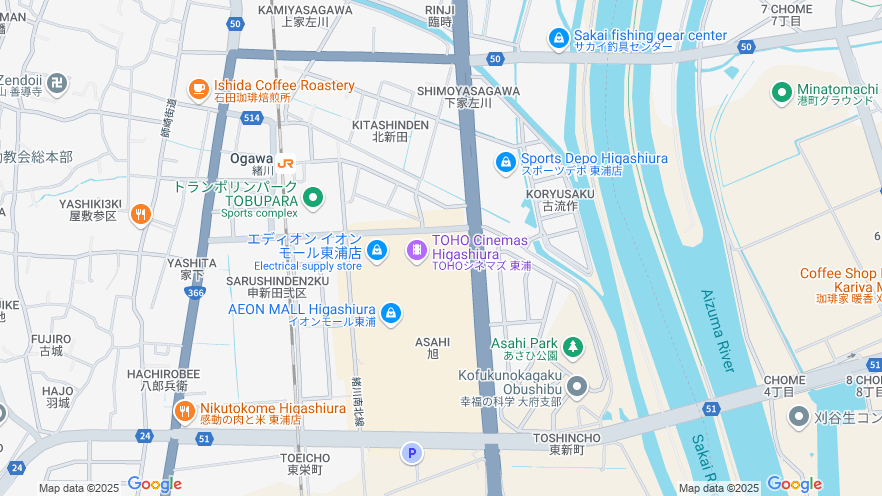Select Sakai fishing gear center marker
Image resolution: width=882 pixels, height=496 pixels.
click(559, 38)
